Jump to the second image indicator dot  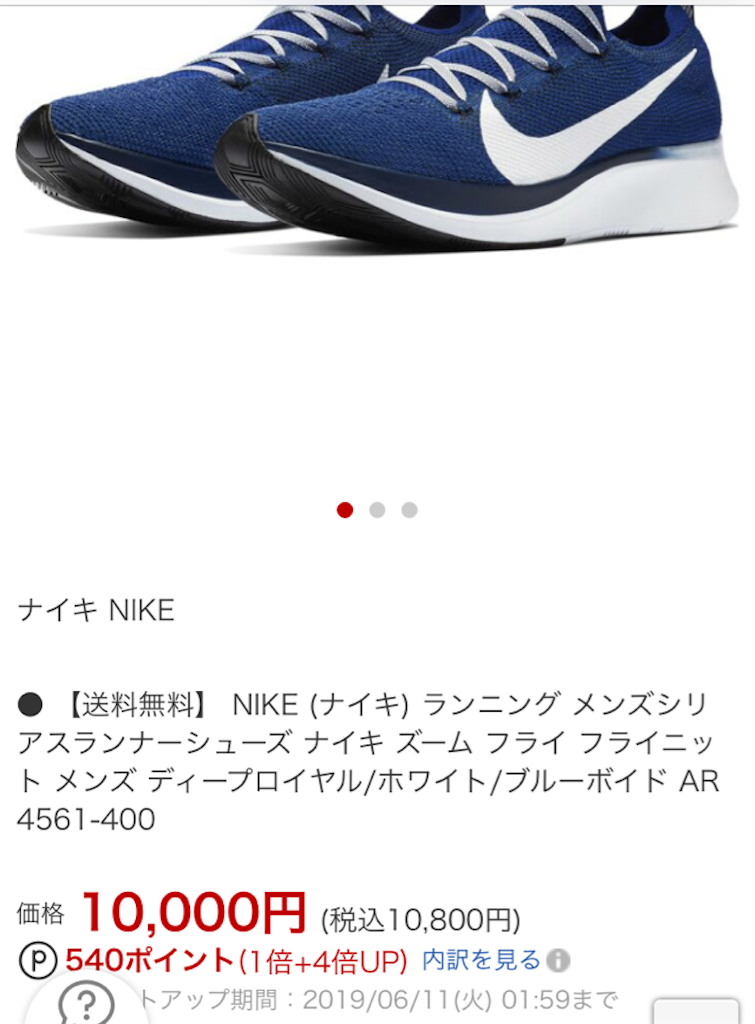[377, 510]
